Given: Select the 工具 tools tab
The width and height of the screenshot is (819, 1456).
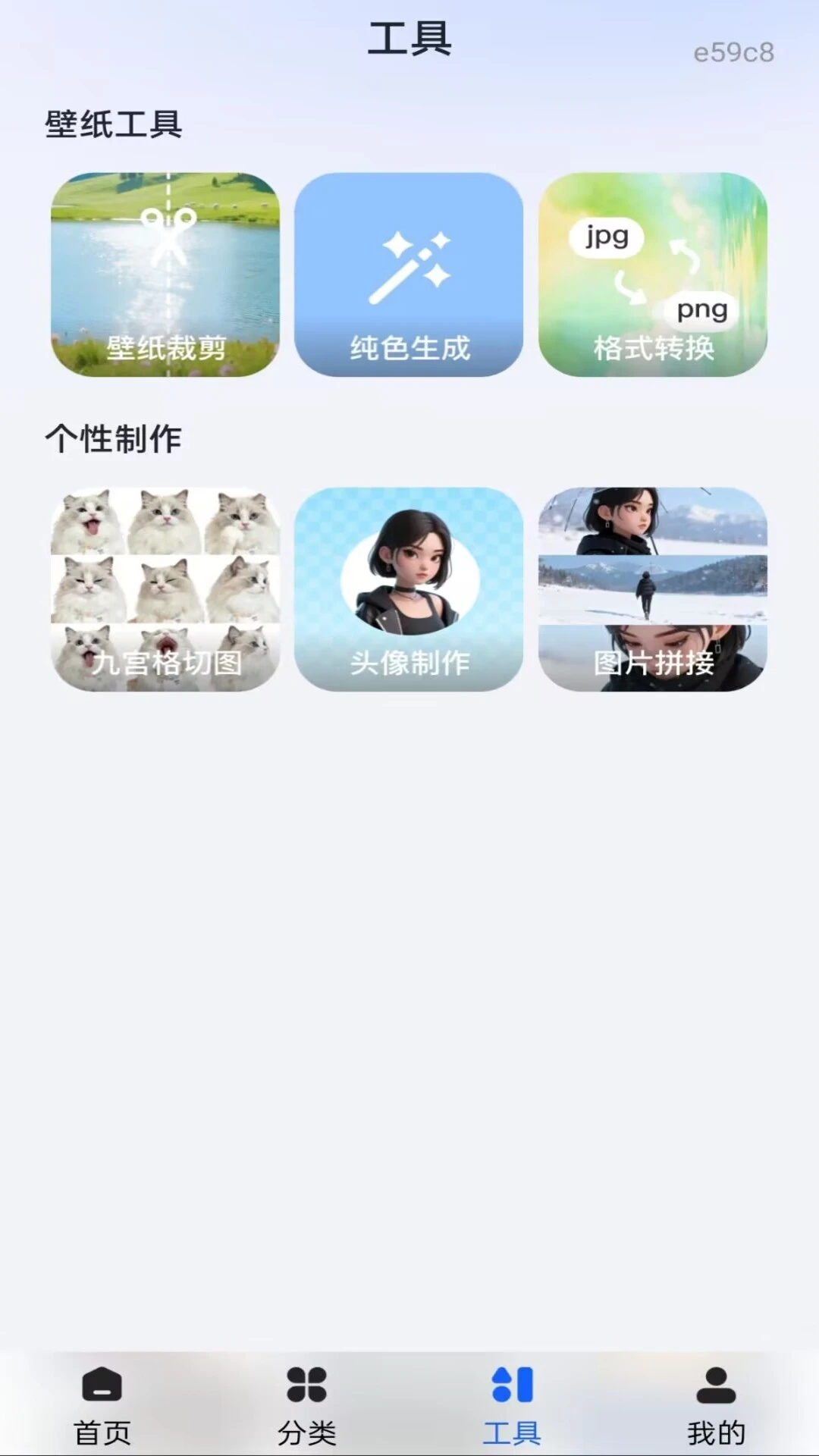Looking at the screenshot, I should tap(512, 1405).
